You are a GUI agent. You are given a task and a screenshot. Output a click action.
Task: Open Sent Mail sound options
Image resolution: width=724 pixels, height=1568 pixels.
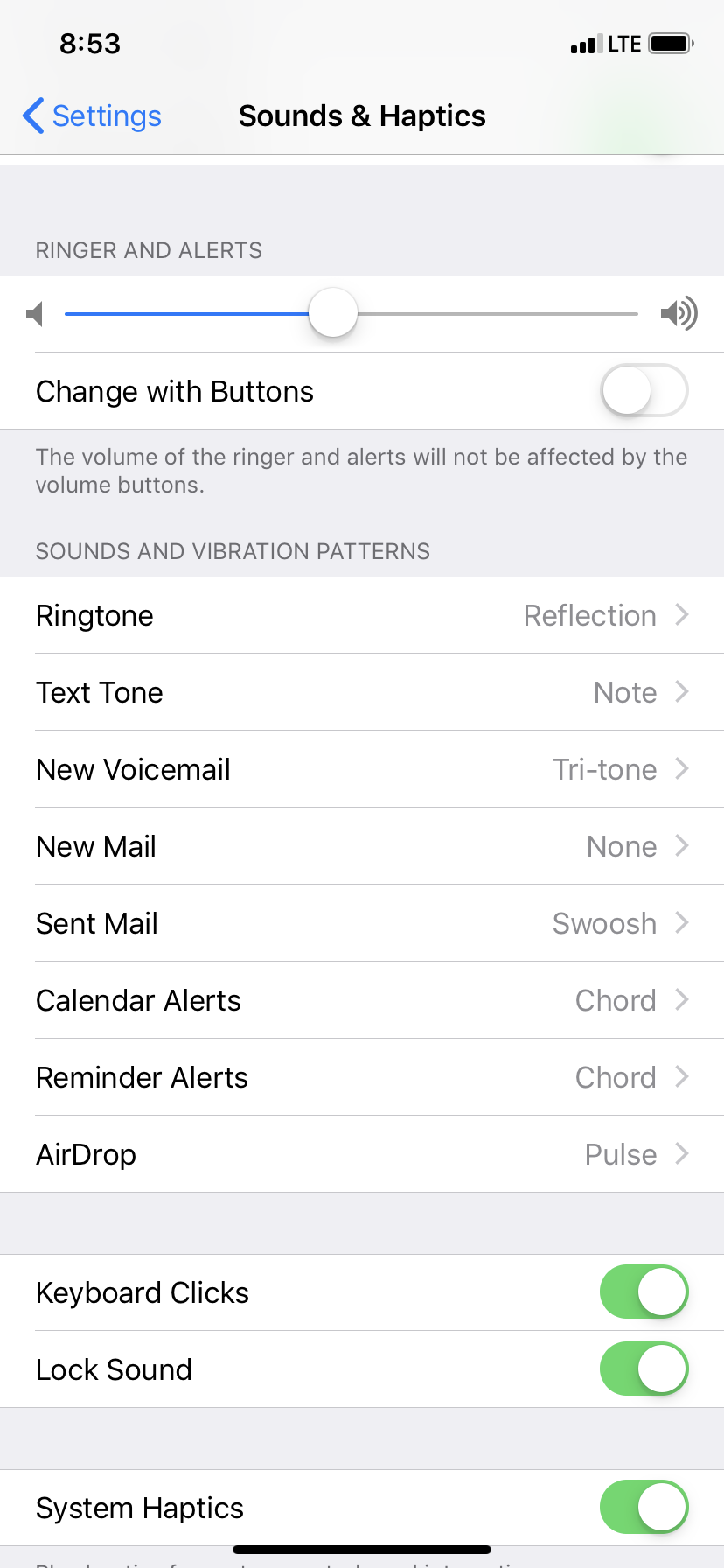tap(362, 923)
